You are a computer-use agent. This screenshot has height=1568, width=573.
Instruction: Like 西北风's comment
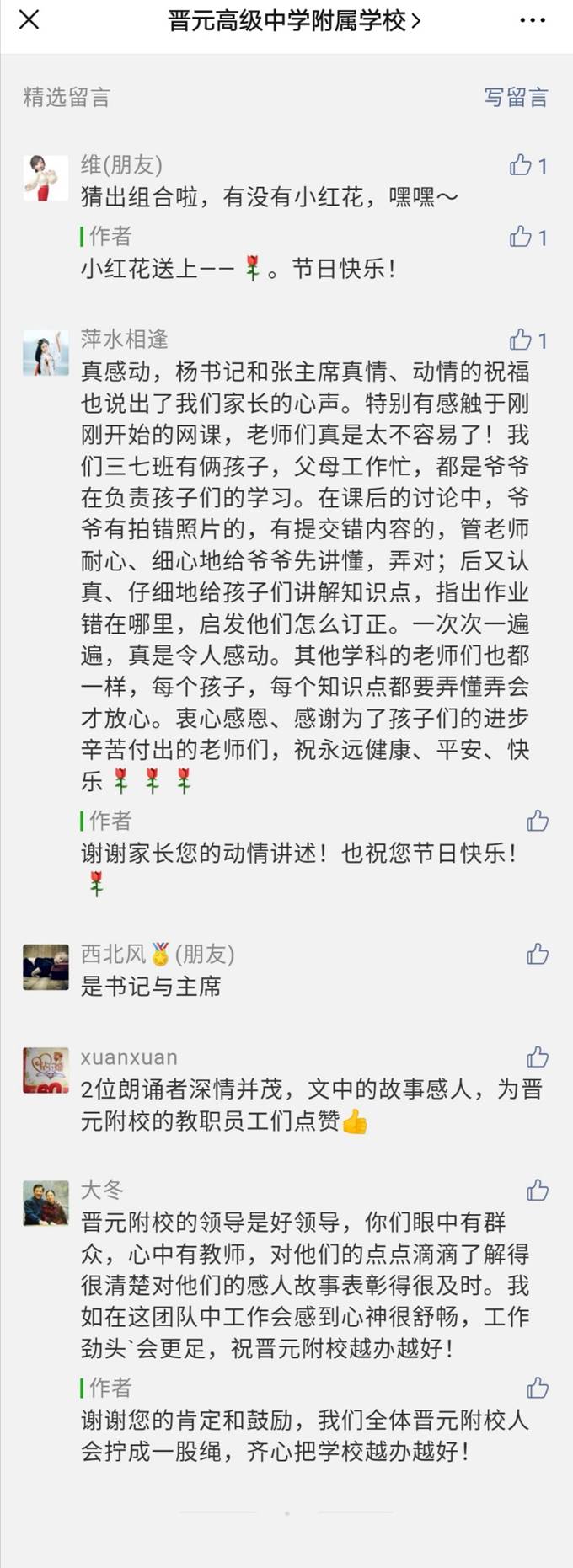pos(537,954)
